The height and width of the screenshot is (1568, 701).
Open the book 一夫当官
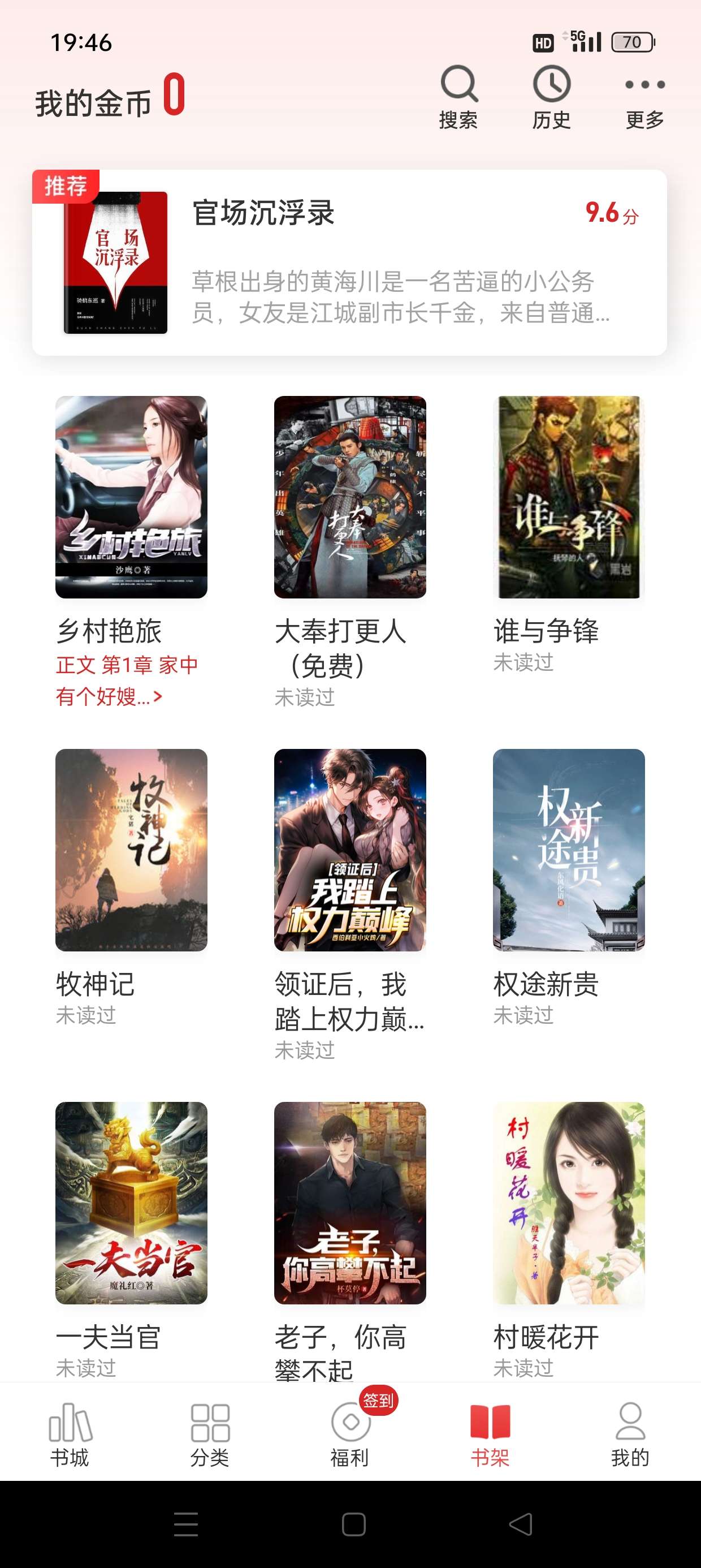(x=131, y=1203)
